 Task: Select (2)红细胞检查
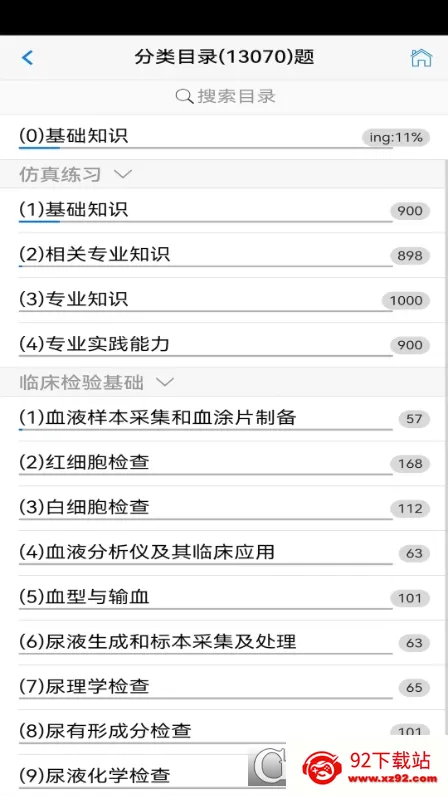click(x=224, y=463)
